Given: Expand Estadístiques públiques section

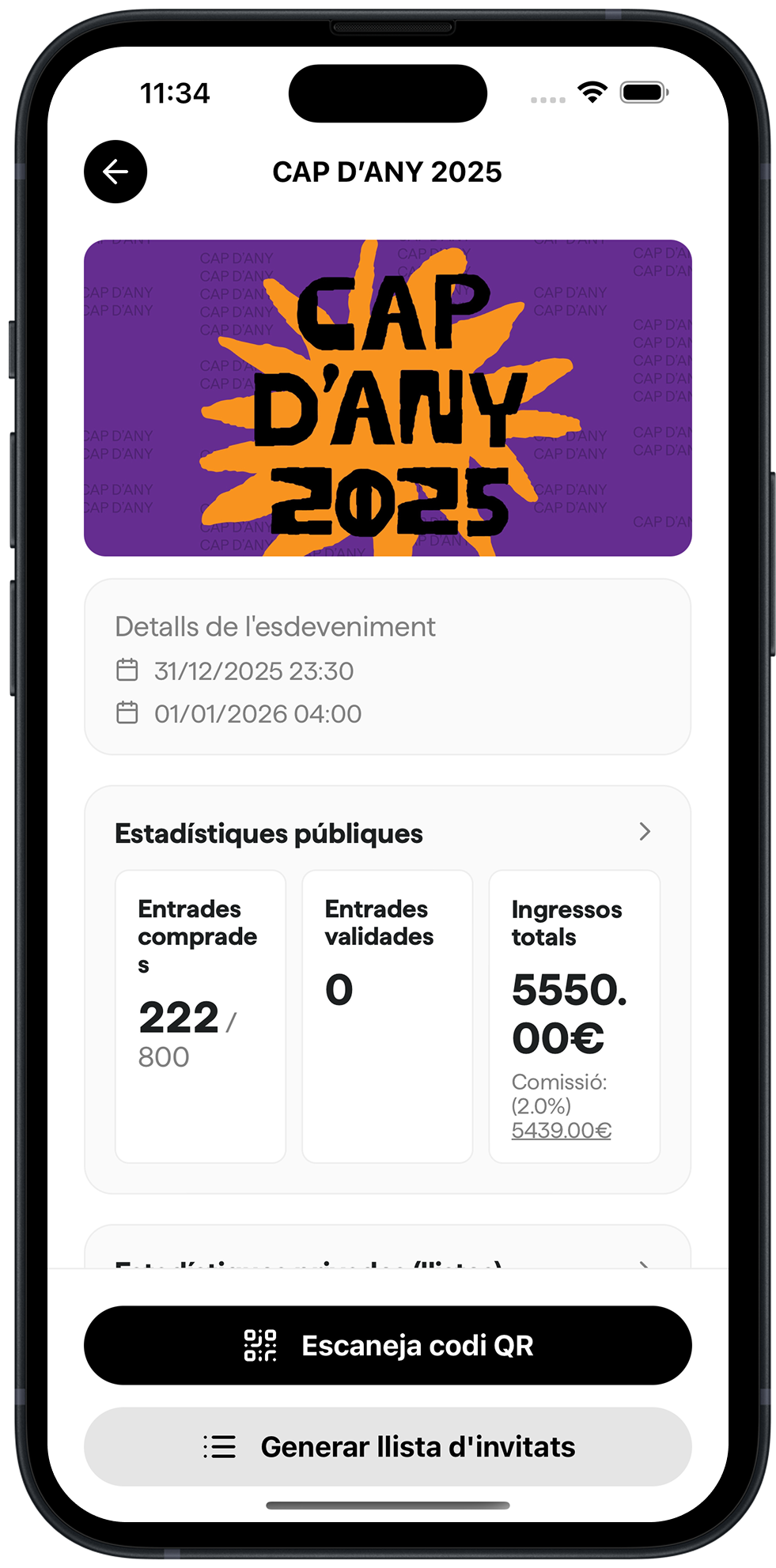Looking at the screenshot, I should click(x=269, y=833).
